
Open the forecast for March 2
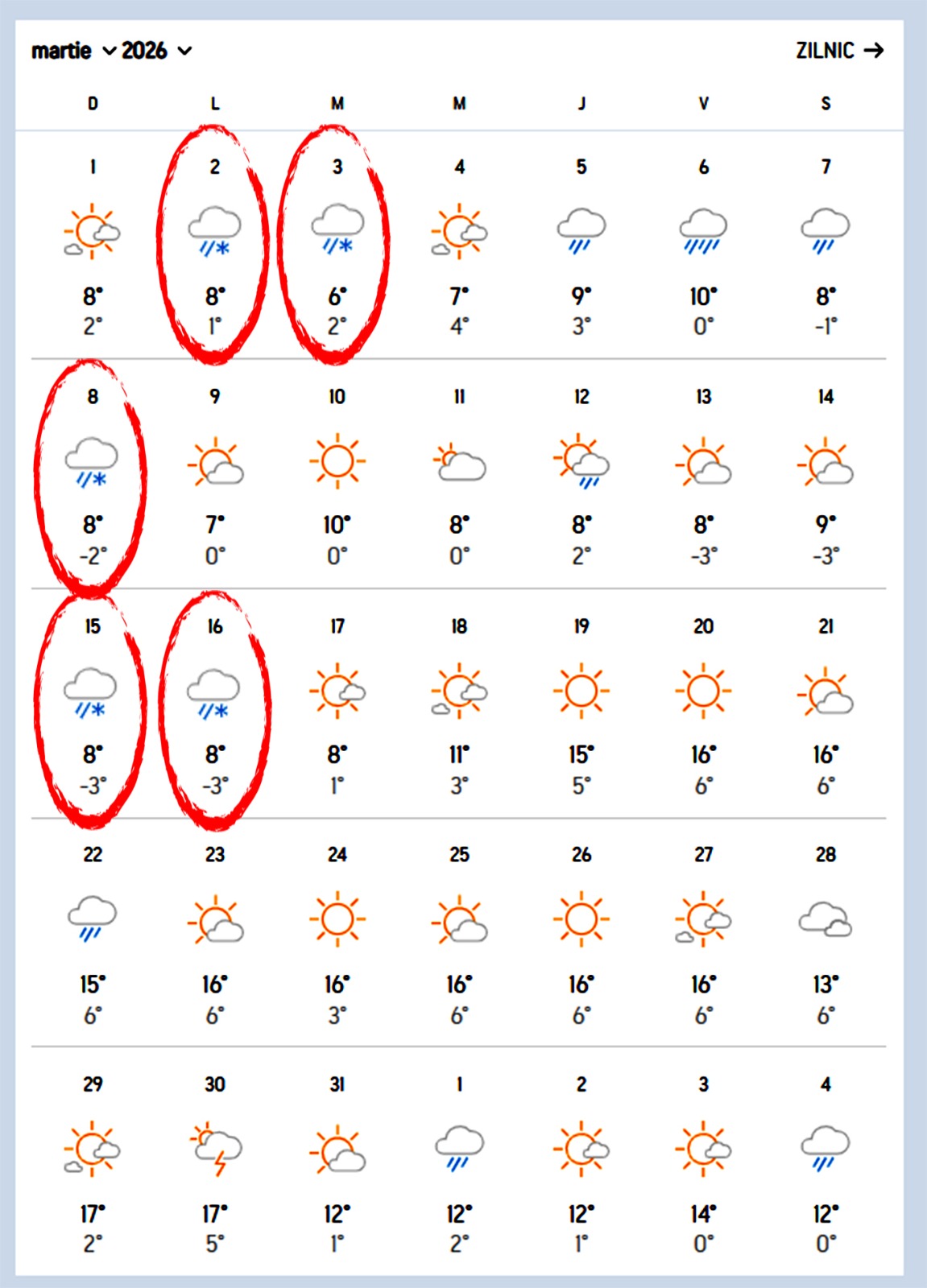pos(214,242)
